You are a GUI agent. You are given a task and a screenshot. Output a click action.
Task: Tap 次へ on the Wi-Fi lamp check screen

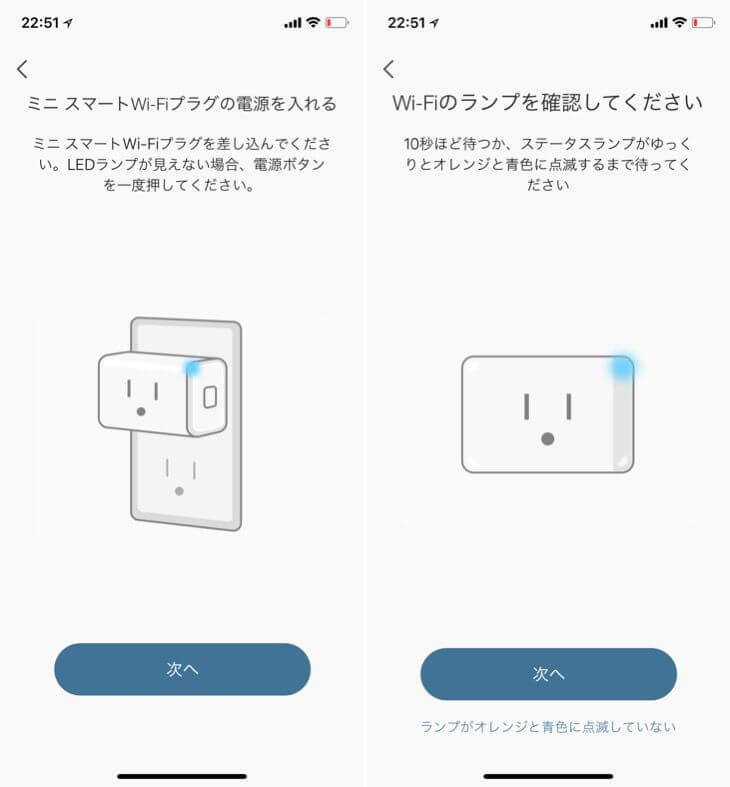point(548,674)
